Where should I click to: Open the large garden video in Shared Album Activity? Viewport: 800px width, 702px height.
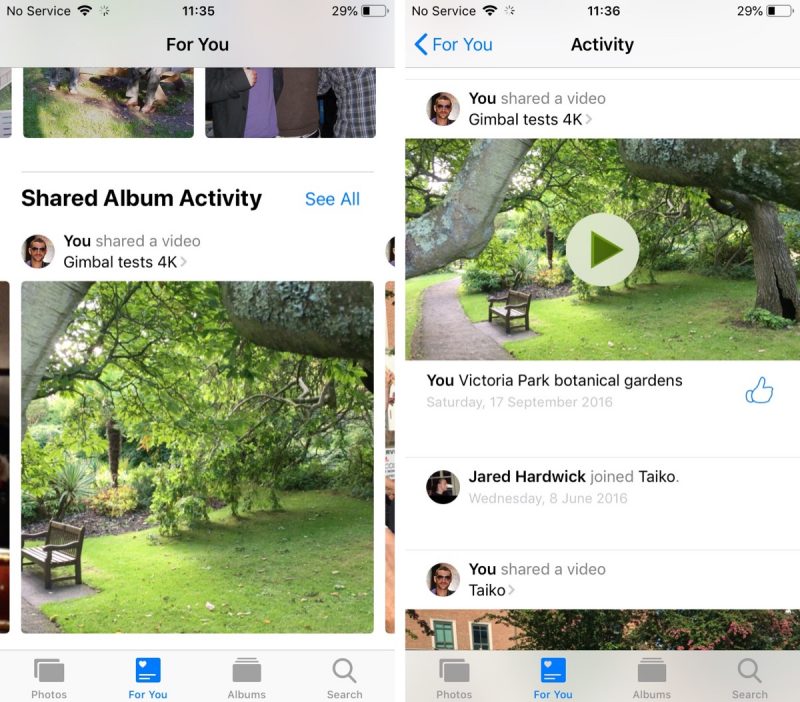(x=197, y=456)
